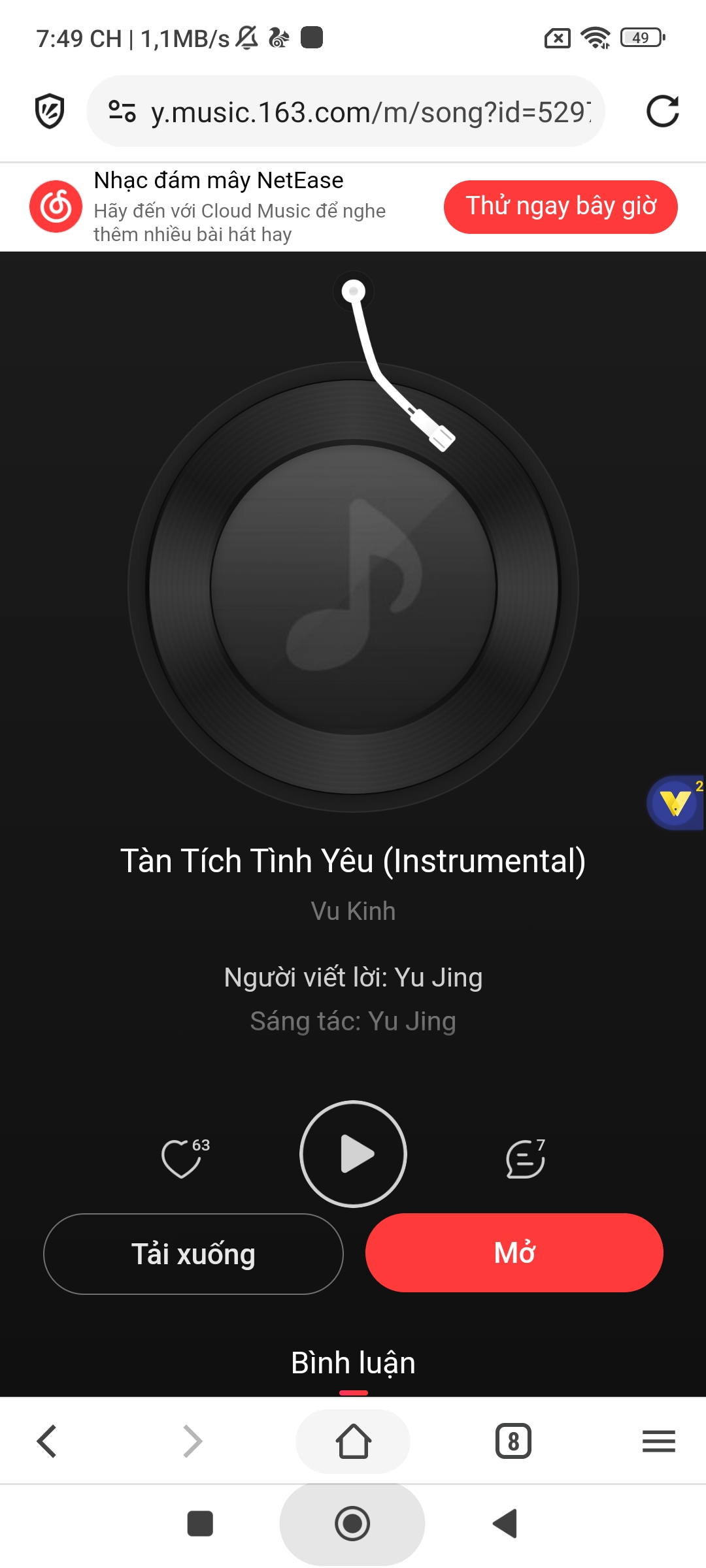
Task: Select the Bình luận comments tab
Action: (353, 1364)
